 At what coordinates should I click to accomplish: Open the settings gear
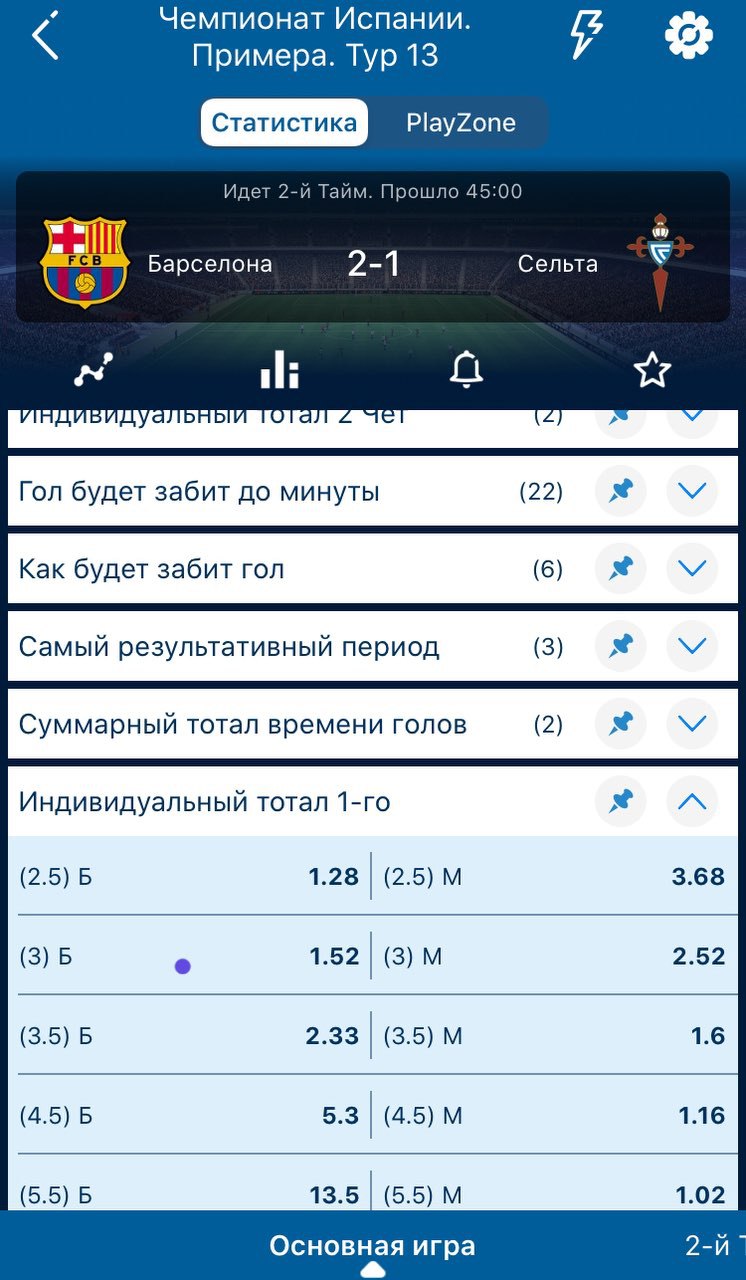[x=689, y=36]
